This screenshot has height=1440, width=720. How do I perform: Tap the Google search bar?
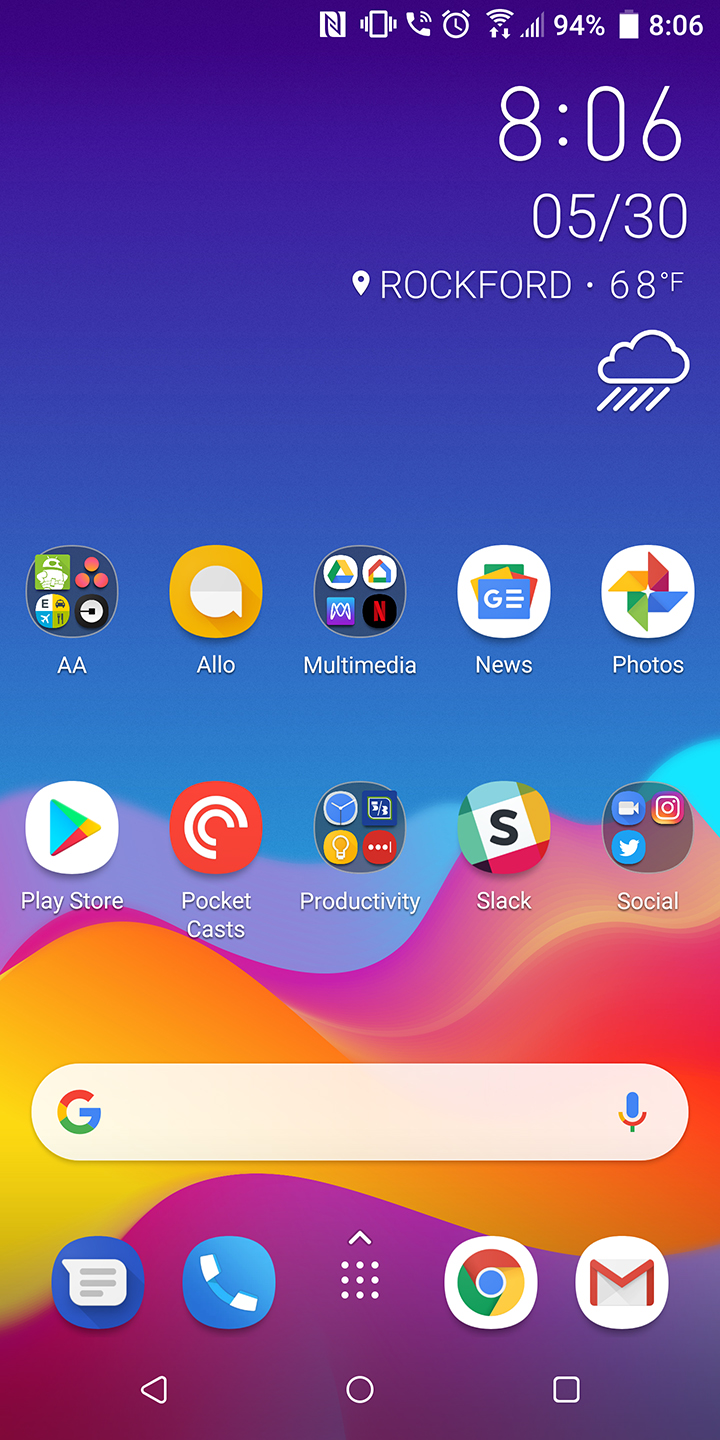click(330, 1112)
